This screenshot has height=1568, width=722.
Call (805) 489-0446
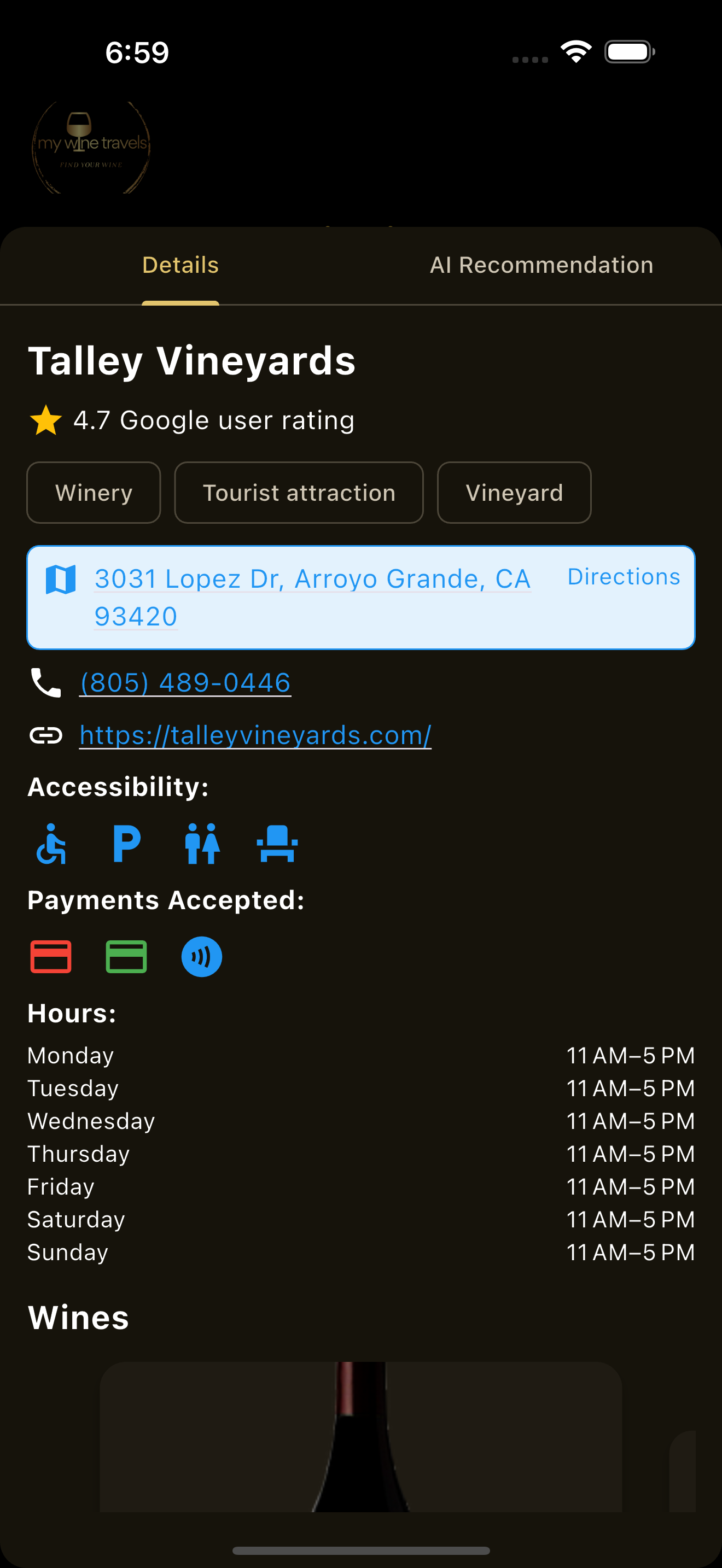pyautogui.click(x=185, y=682)
